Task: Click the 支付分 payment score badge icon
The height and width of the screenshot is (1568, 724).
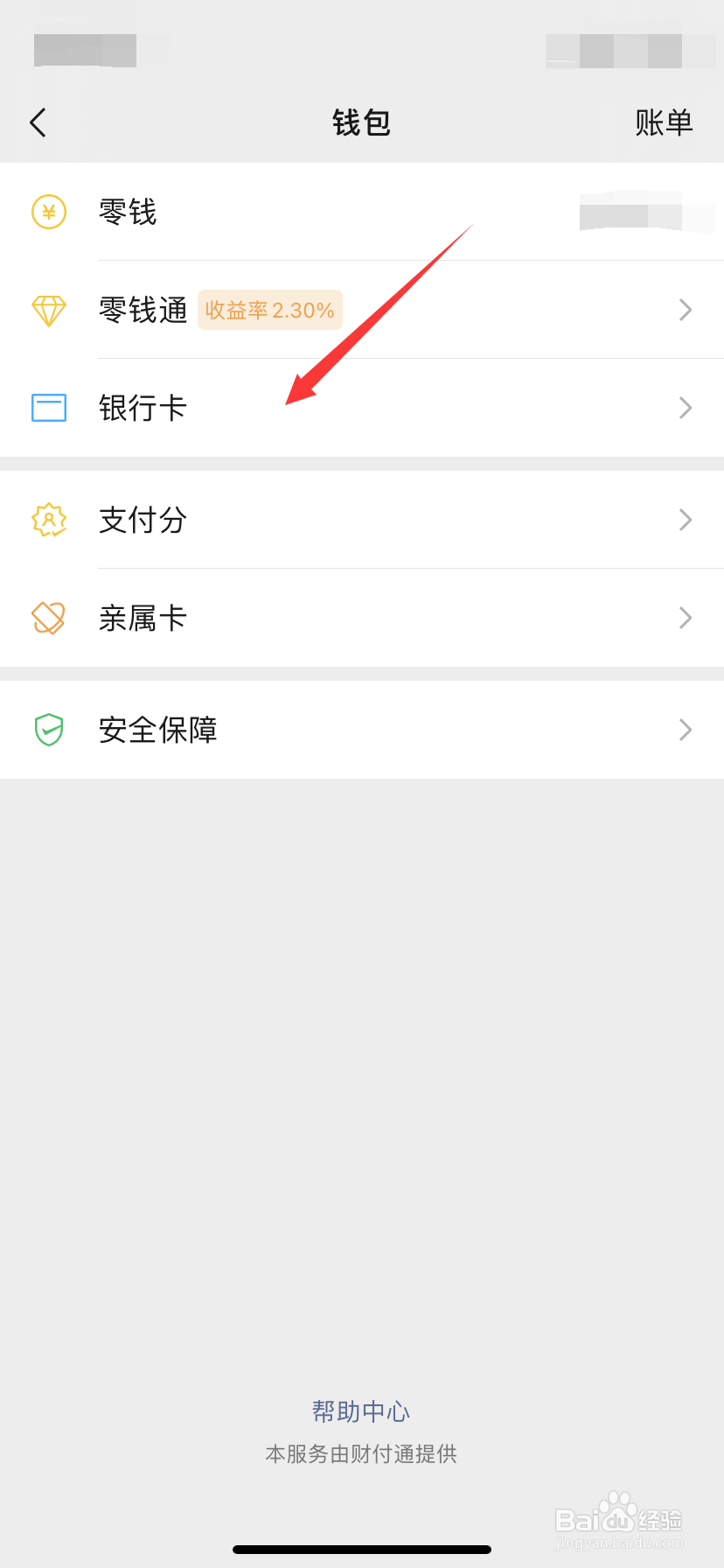Action: tap(50, 520)
